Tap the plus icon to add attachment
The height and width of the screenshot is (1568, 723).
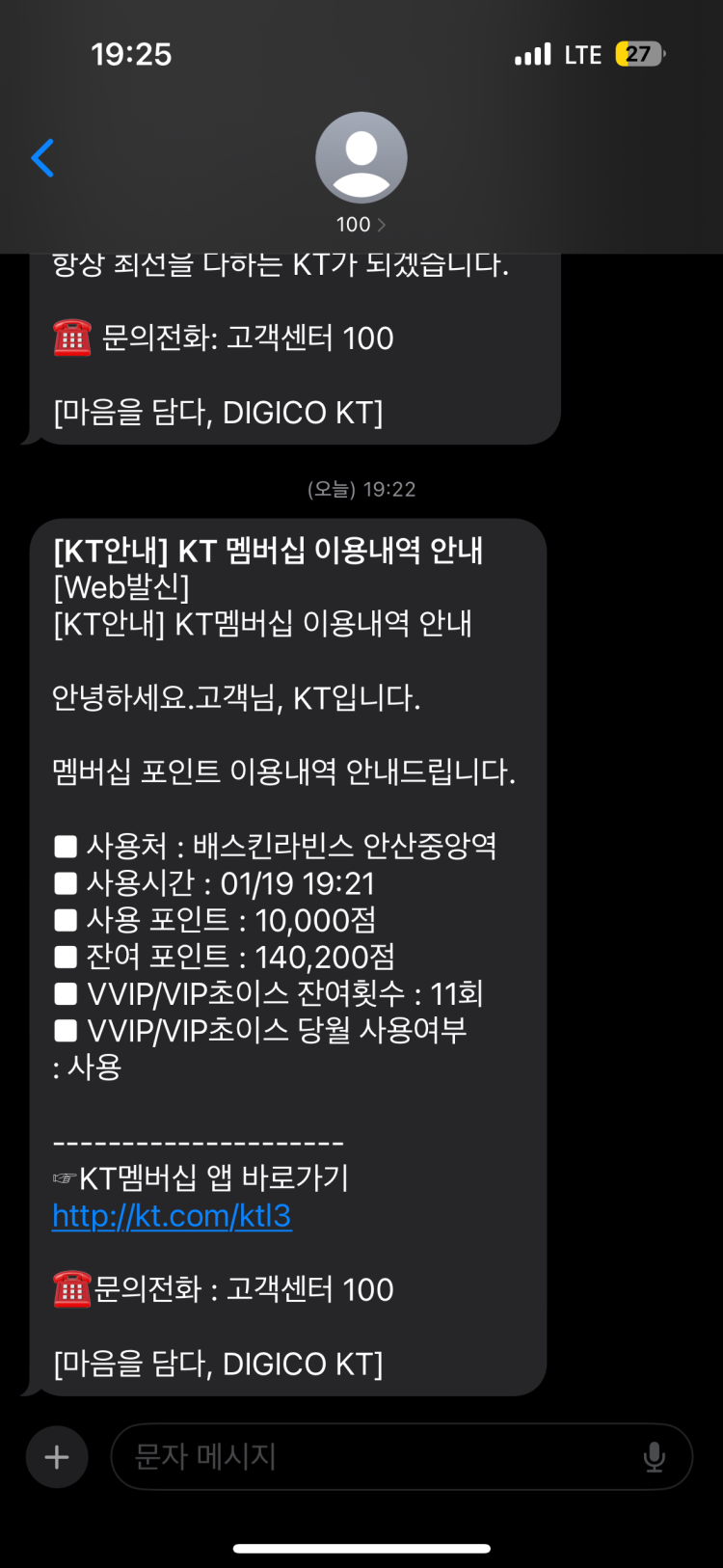[x=57, y=1457]
